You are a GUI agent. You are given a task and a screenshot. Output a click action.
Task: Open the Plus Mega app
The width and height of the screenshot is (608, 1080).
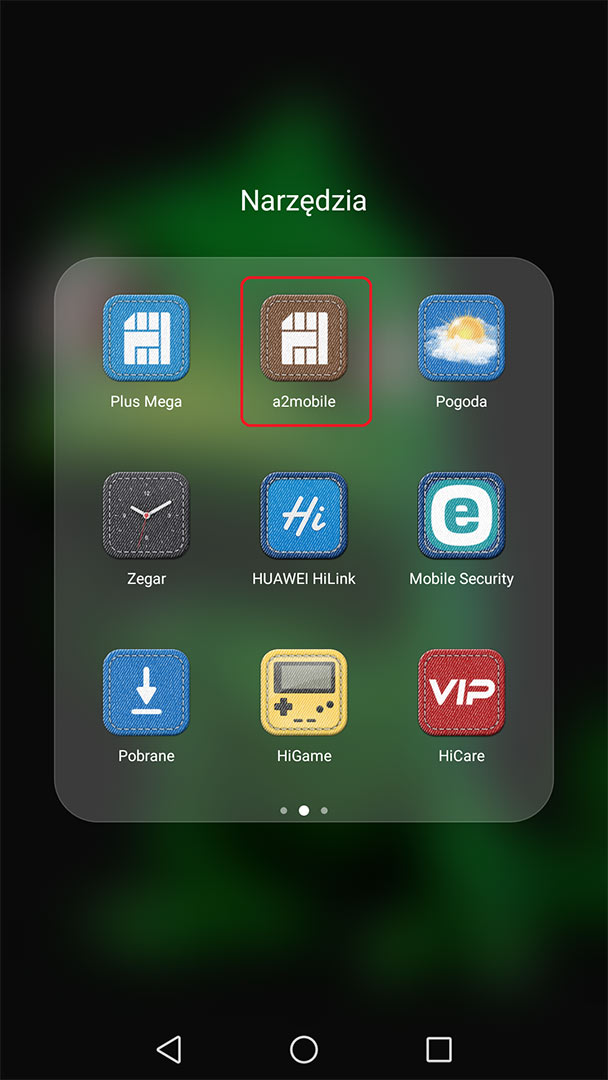146,338
